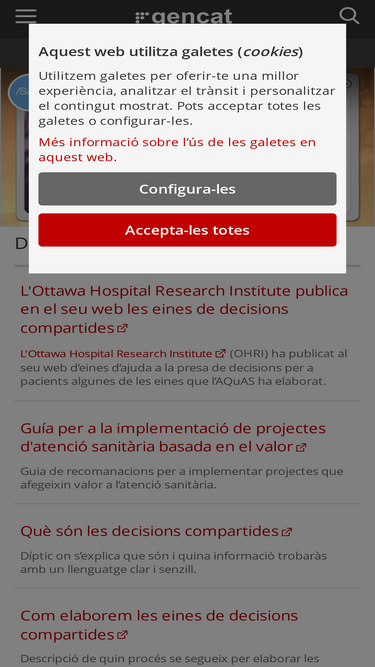Tap Configura-les to set cookie preferences
Viewport: 375px width, 667px height.
(187, 189)
